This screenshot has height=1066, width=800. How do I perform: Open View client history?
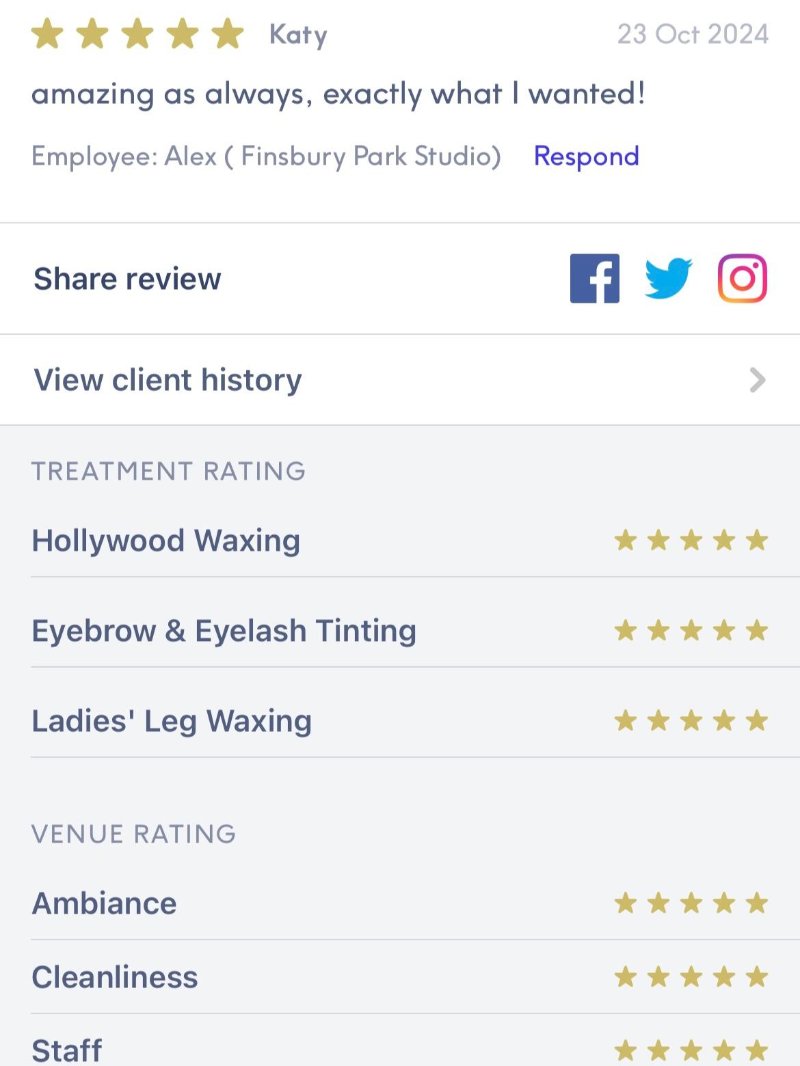pyautogui.click(x=400, y=380)
